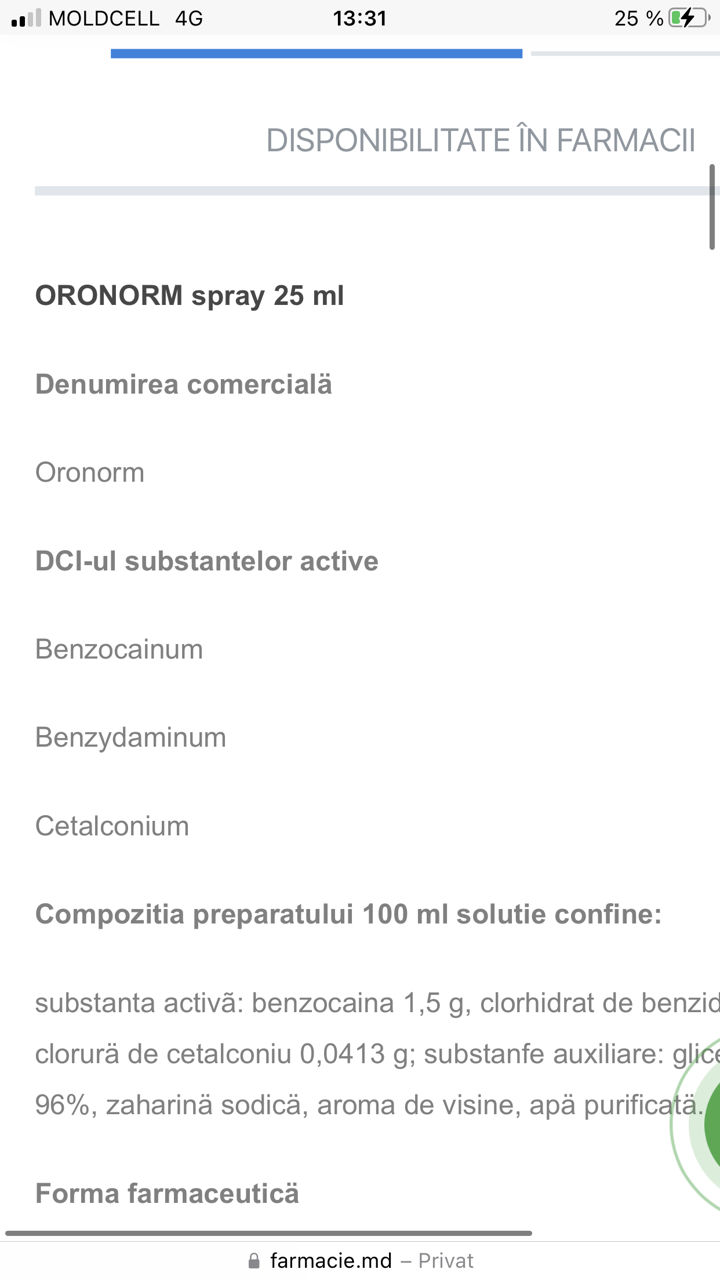Tap the lock icon in the address bar
The height and width of the screenshot is (1280, 720).
click(x=253, y=1260)
